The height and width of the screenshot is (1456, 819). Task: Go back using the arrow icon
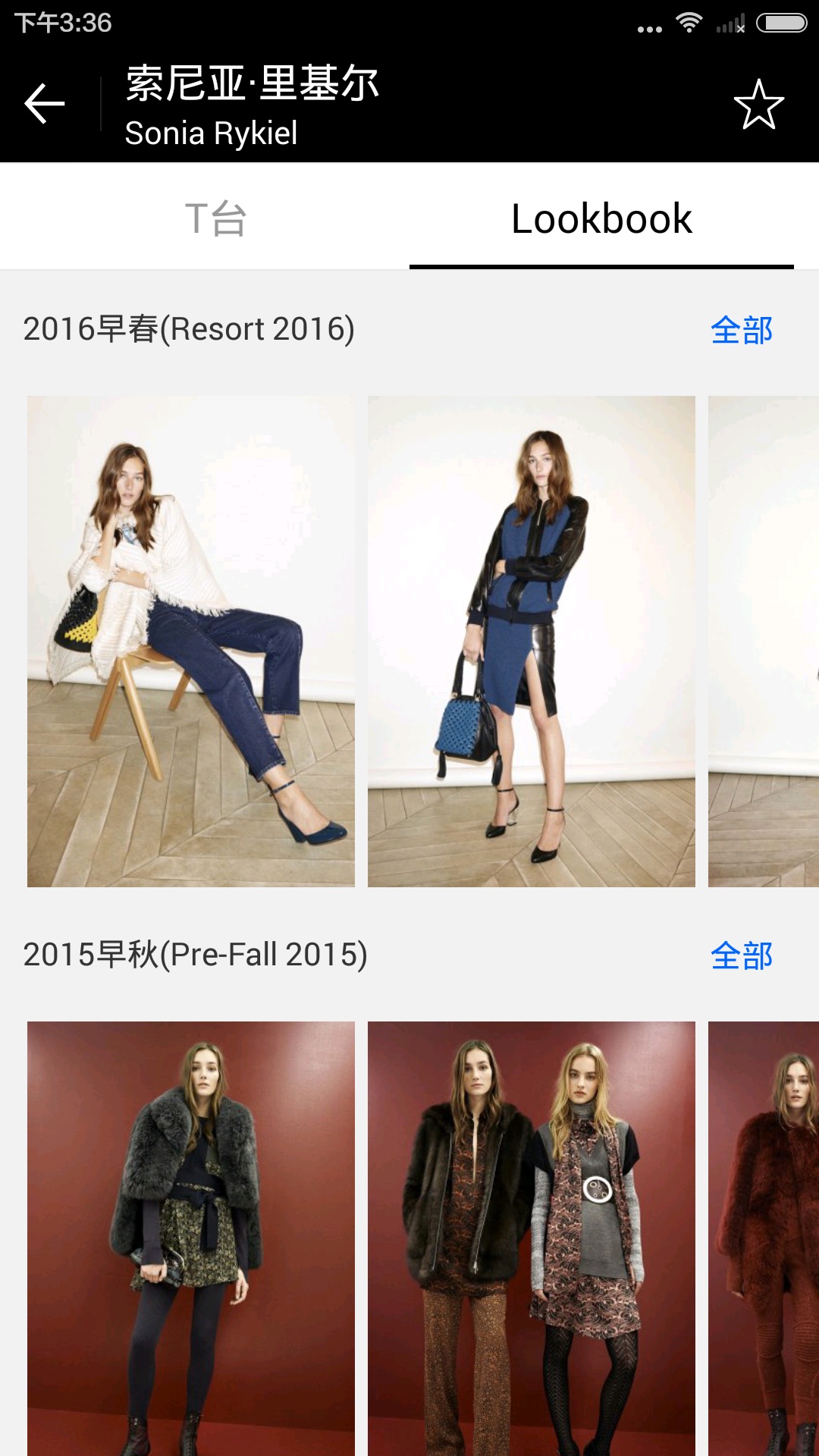click(45, 104)
